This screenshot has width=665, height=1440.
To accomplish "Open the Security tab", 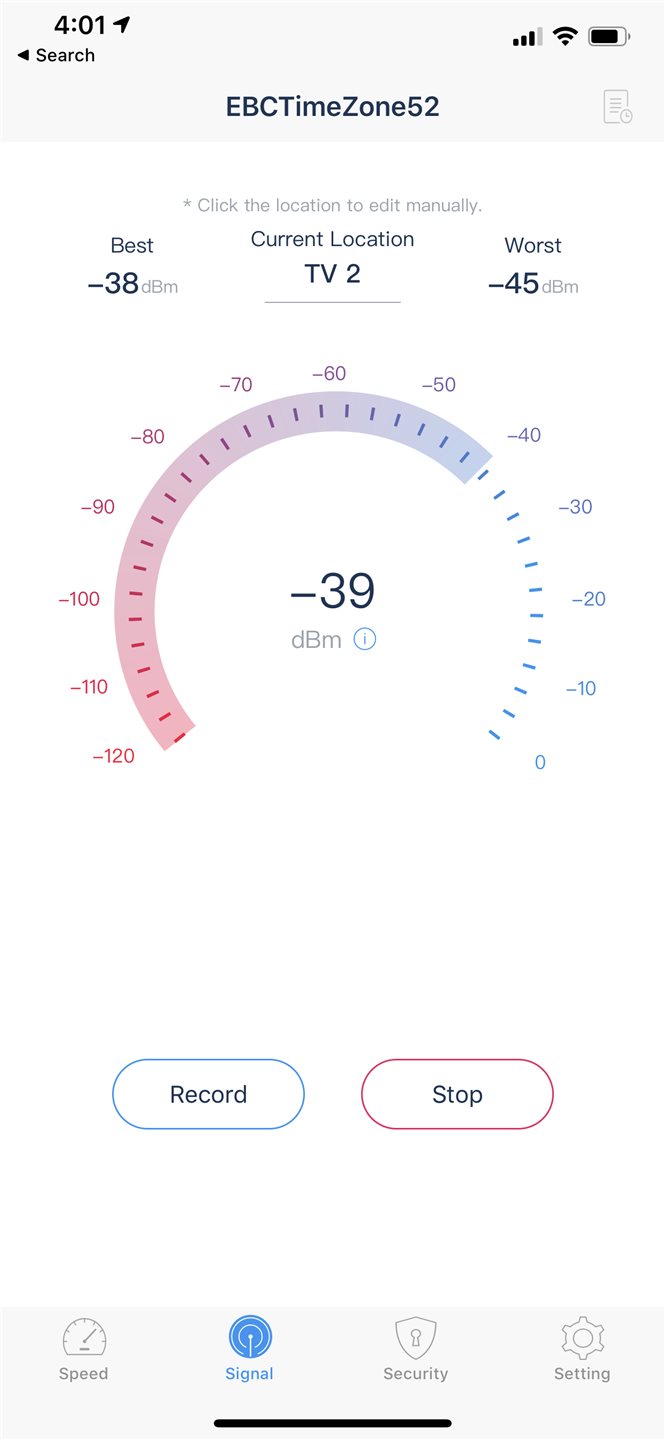I will [416, 1349].
